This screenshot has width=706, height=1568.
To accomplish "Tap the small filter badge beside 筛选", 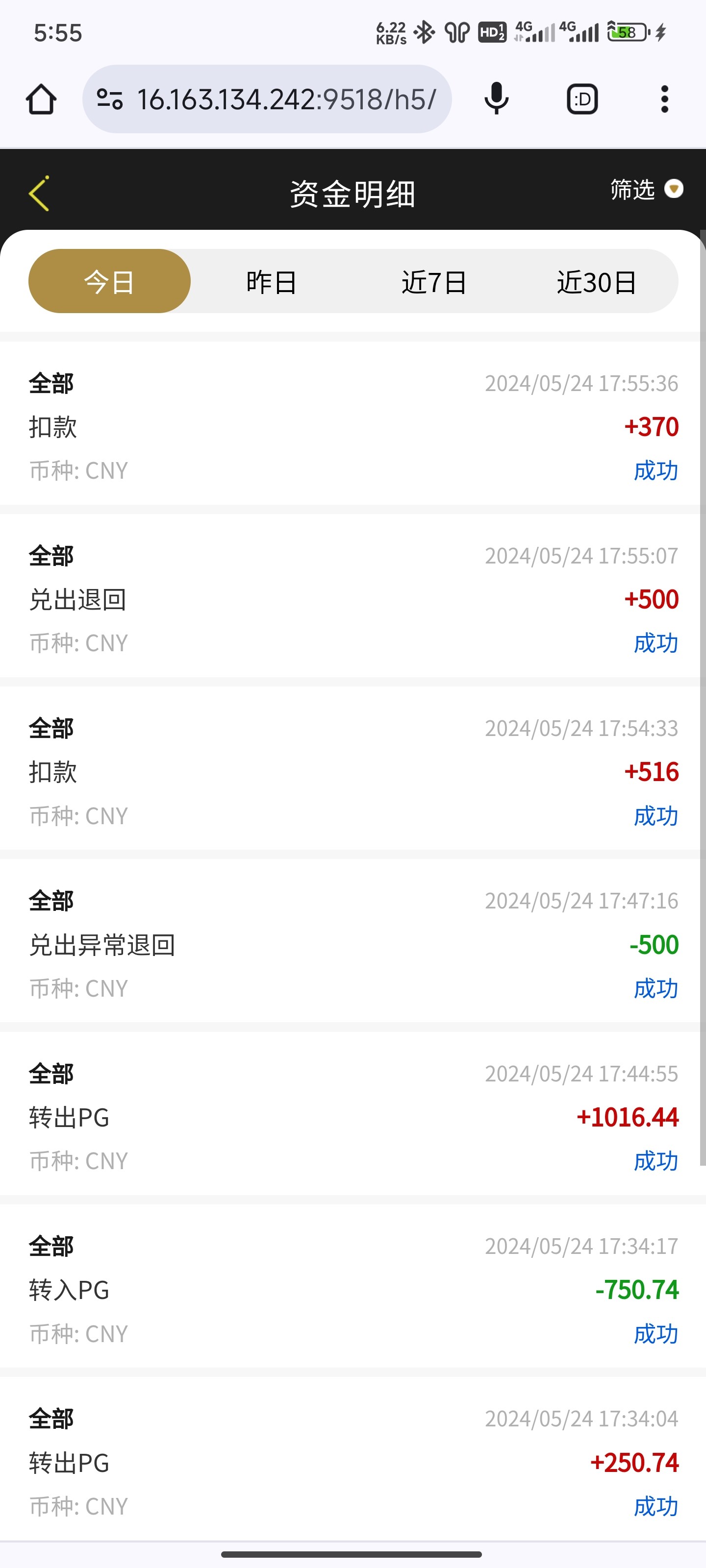I will (674, 189).
